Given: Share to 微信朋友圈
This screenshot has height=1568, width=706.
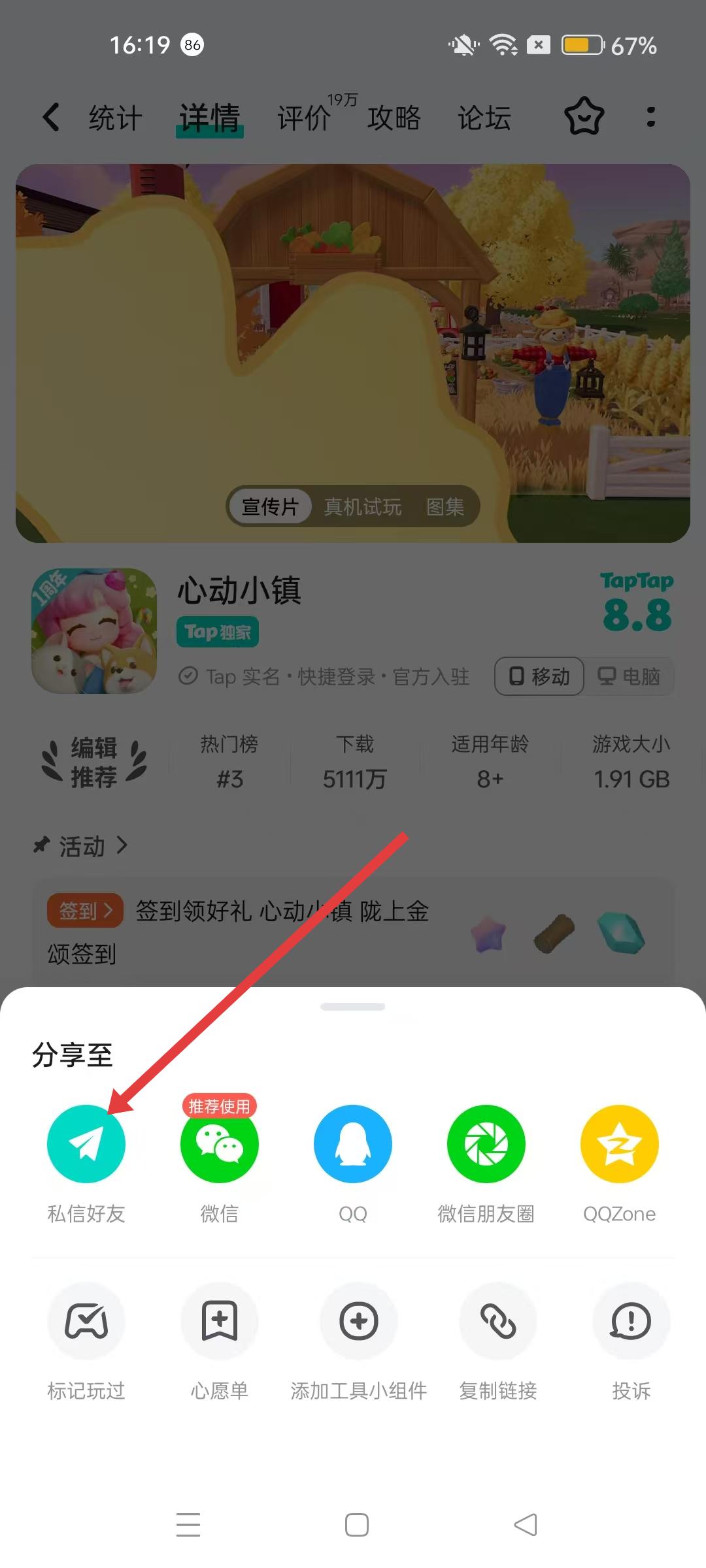Looking at the screenshot, I should (x=486, y=1144).
